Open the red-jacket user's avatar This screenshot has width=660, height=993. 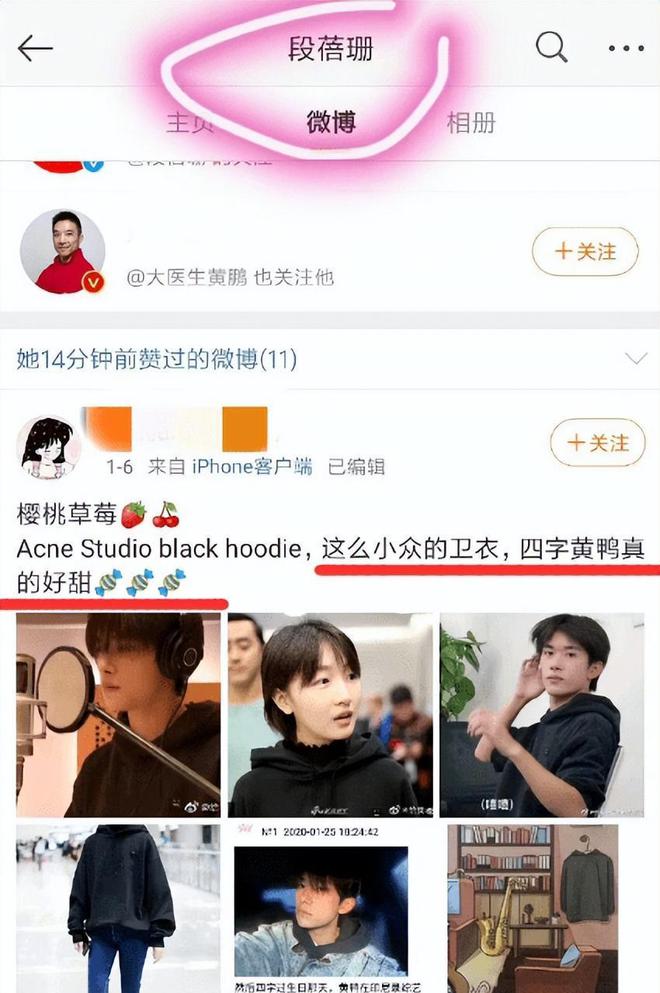(x=63, y=252)
